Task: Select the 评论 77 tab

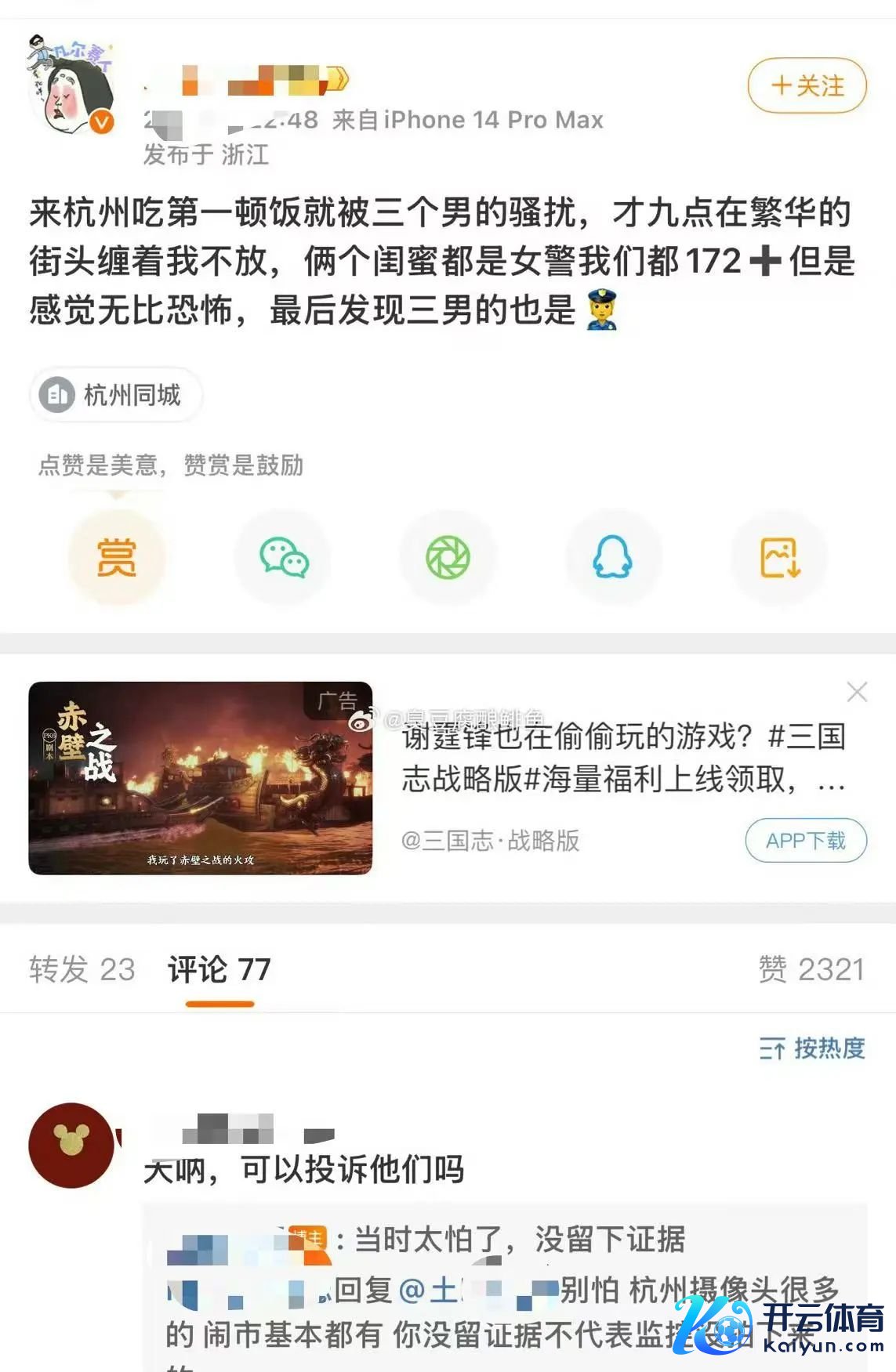Action: tap(219, 969)
